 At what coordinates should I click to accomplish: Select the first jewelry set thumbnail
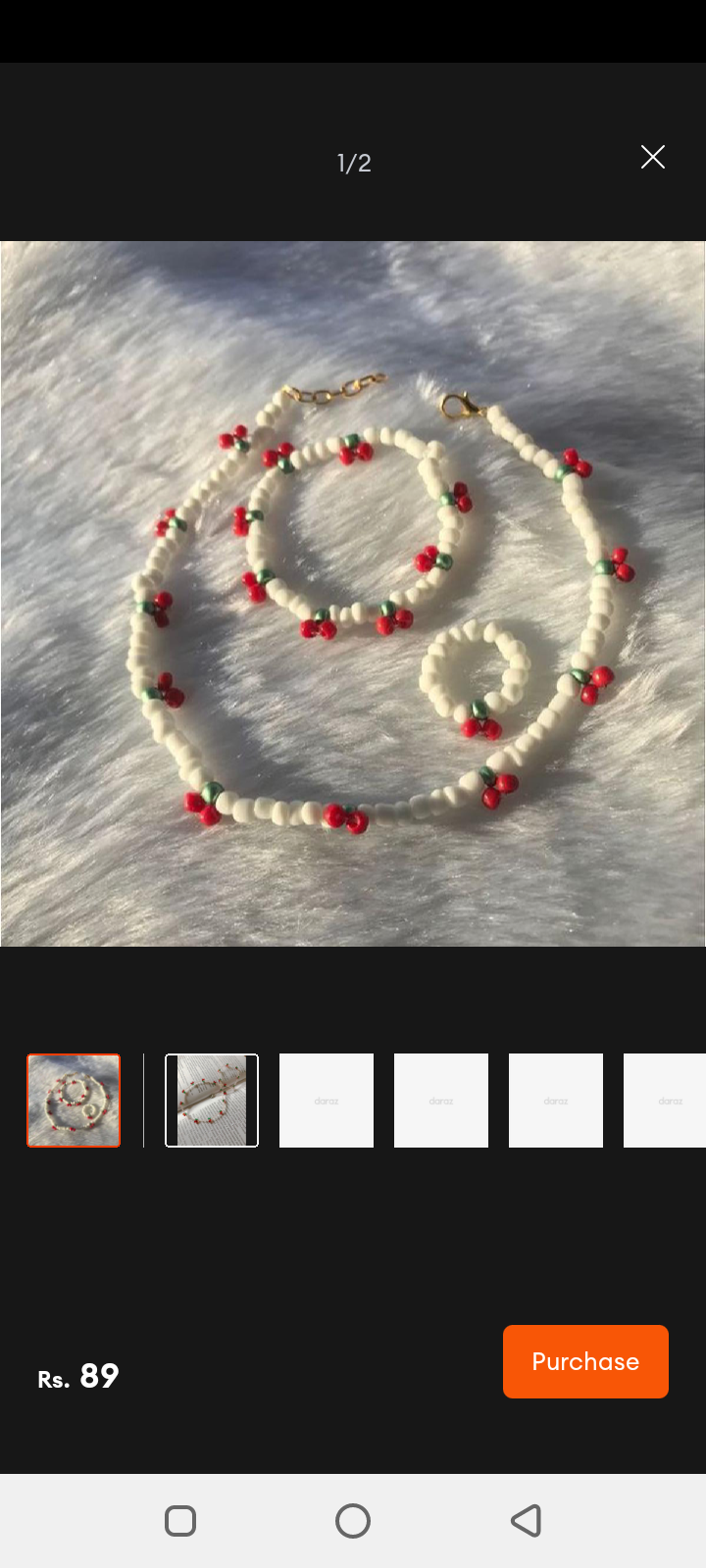pyautogui.click(x=74, y=1100)
